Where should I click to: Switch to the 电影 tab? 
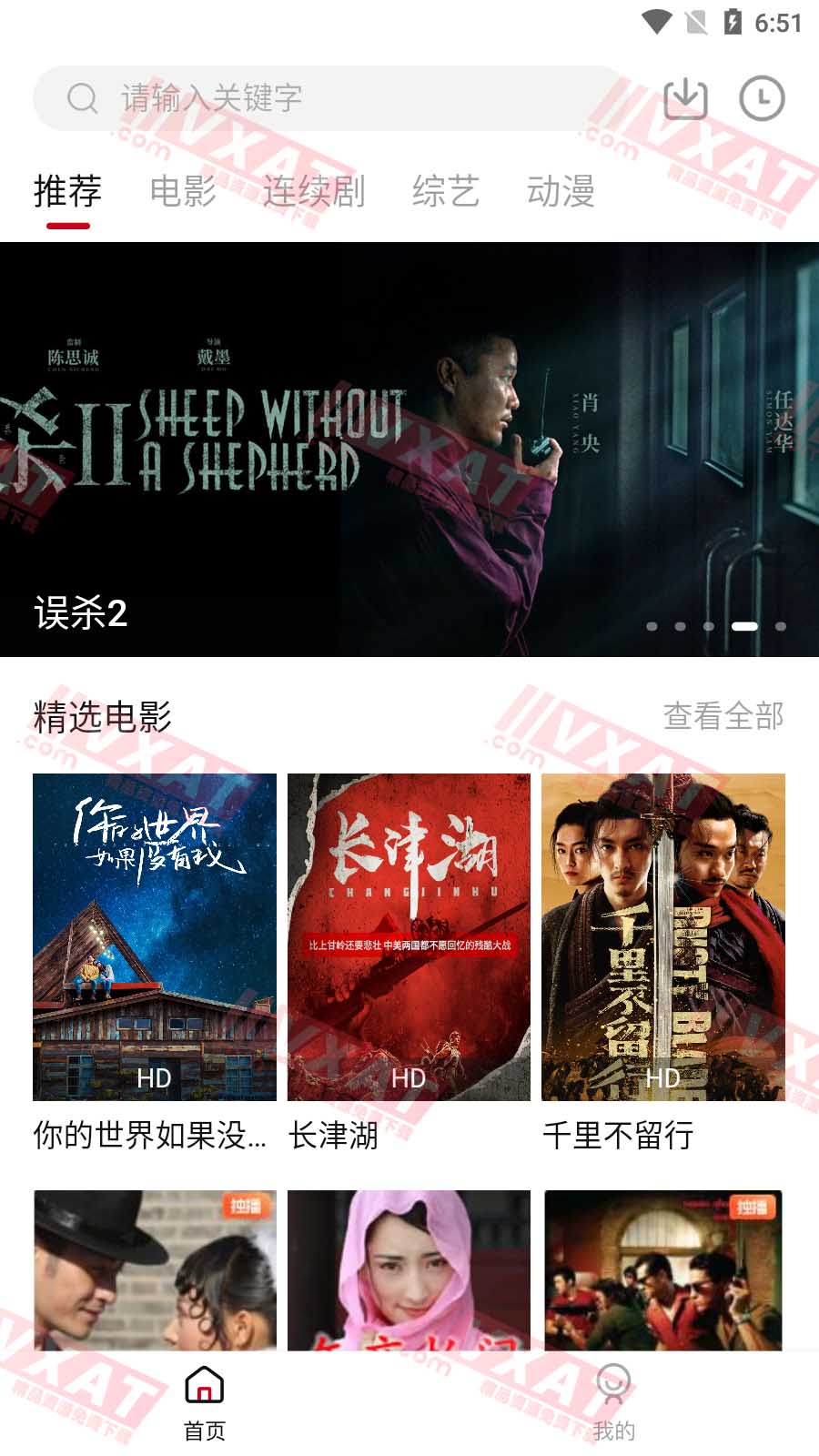click(183, 191)
